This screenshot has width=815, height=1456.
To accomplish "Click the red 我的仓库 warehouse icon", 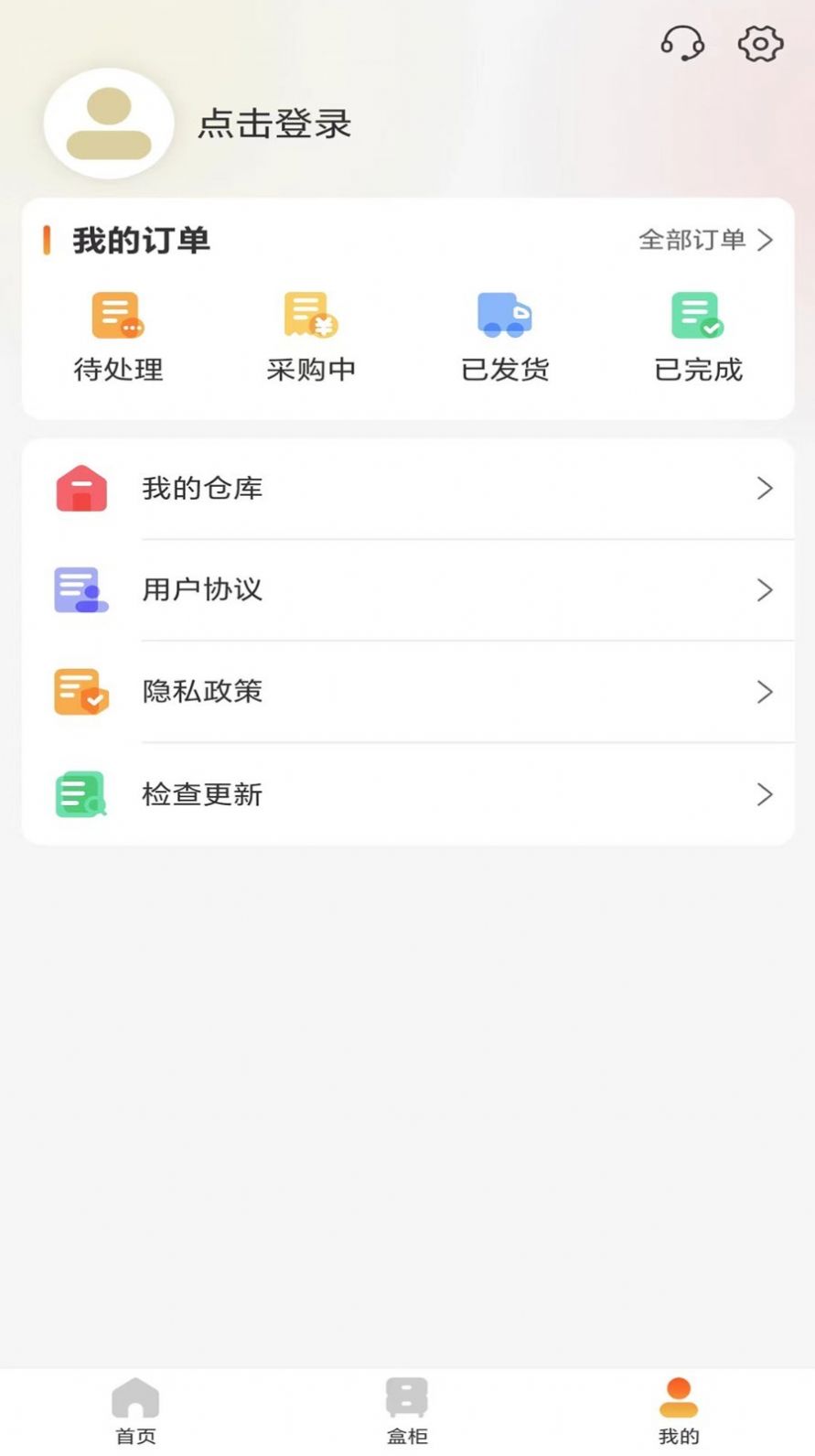I will coord(80,488).
